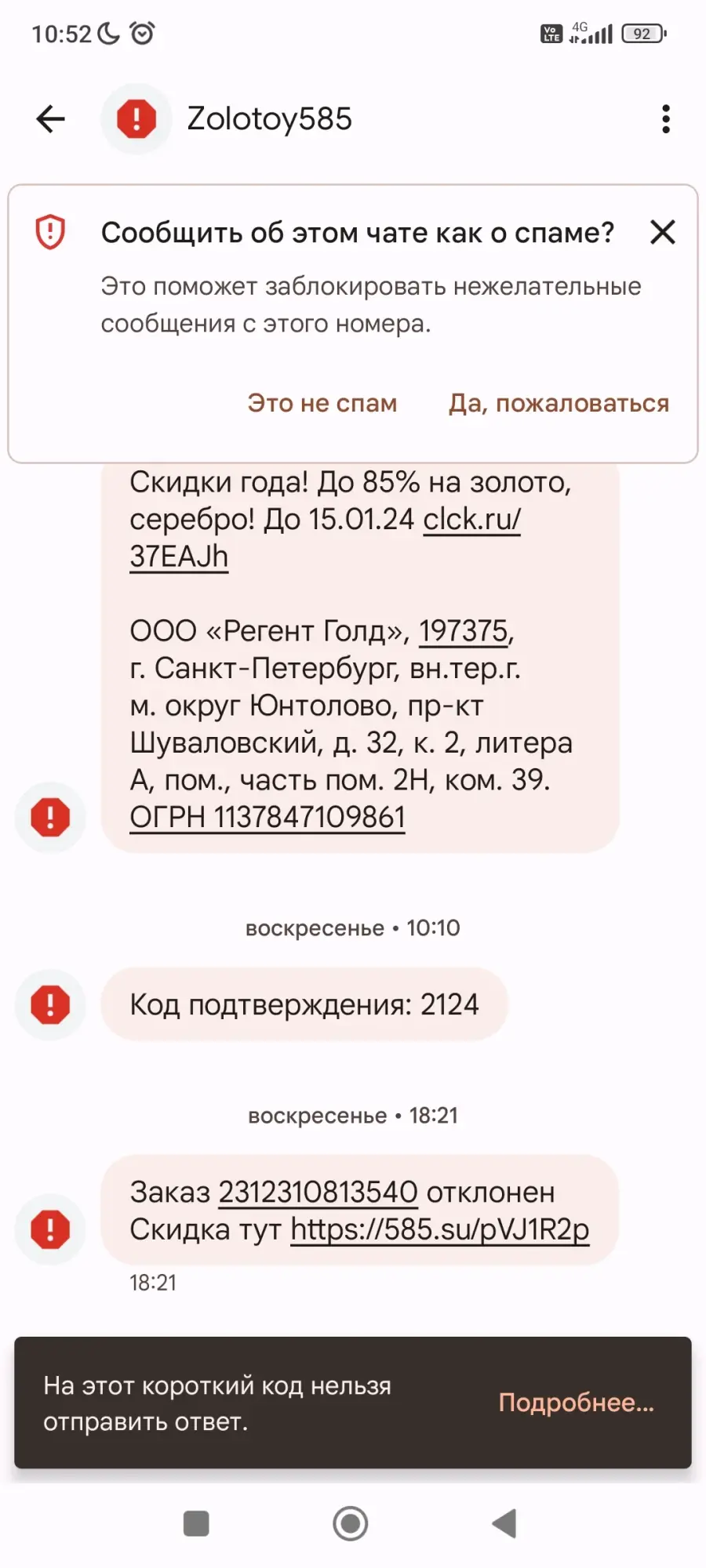Tap order number 2312310813540
This screenshot has height=1568, width=706.
click(x=318, y=1192)
